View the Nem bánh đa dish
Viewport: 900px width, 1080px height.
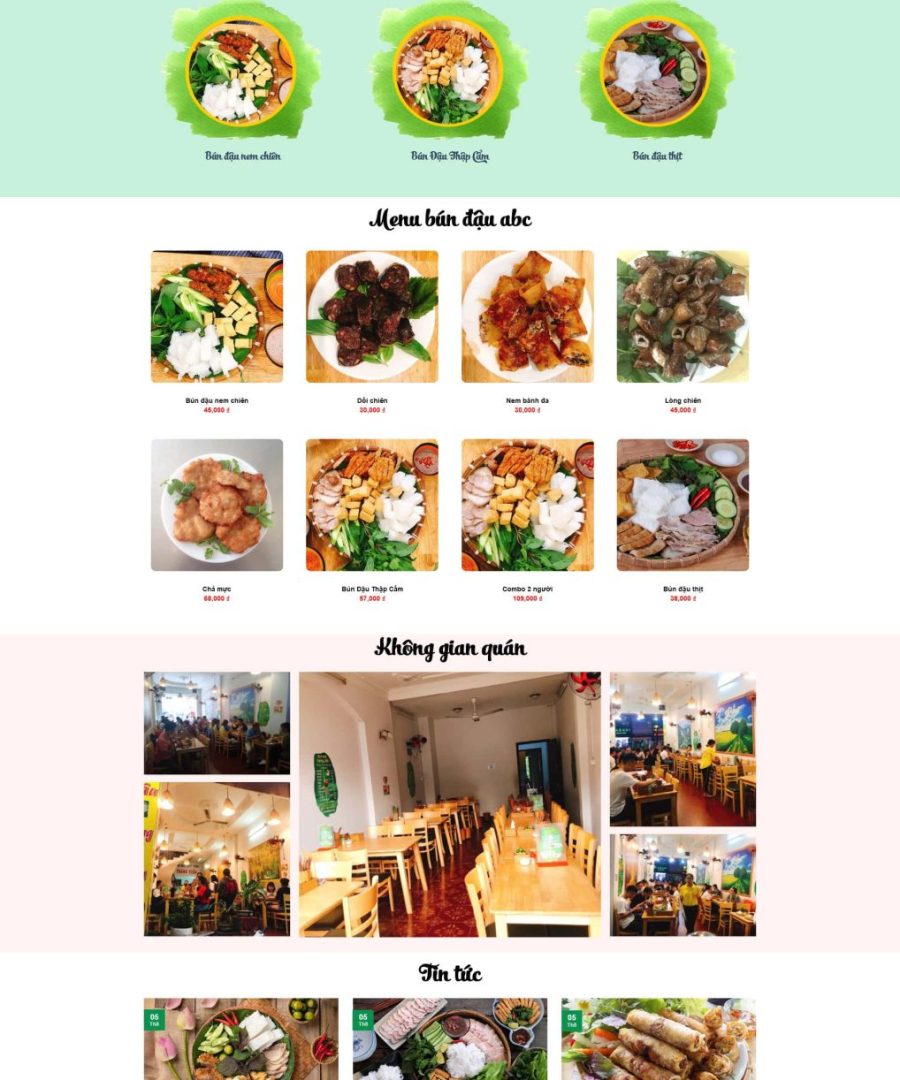527,317
